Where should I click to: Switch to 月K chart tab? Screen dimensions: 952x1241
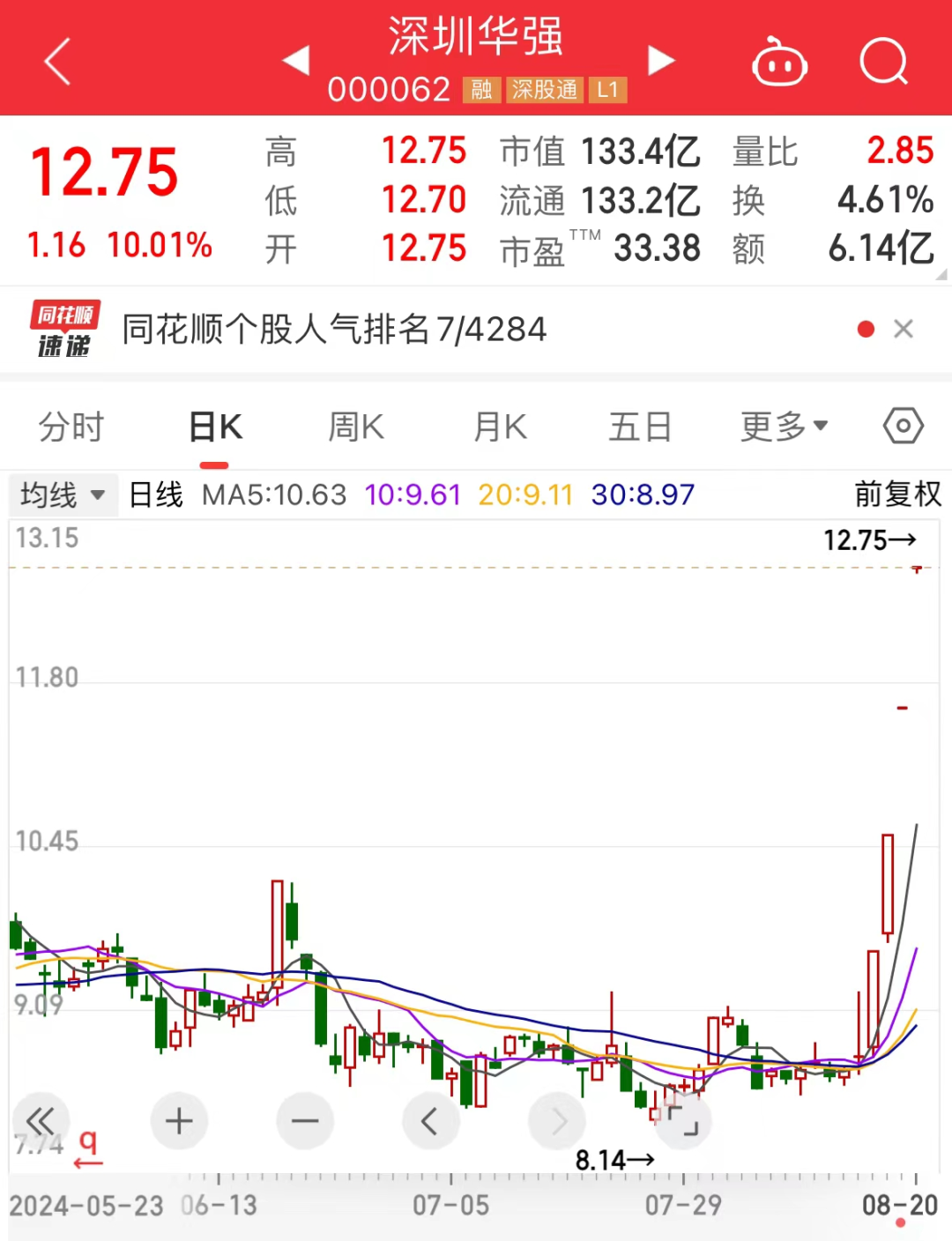(500, 427)
